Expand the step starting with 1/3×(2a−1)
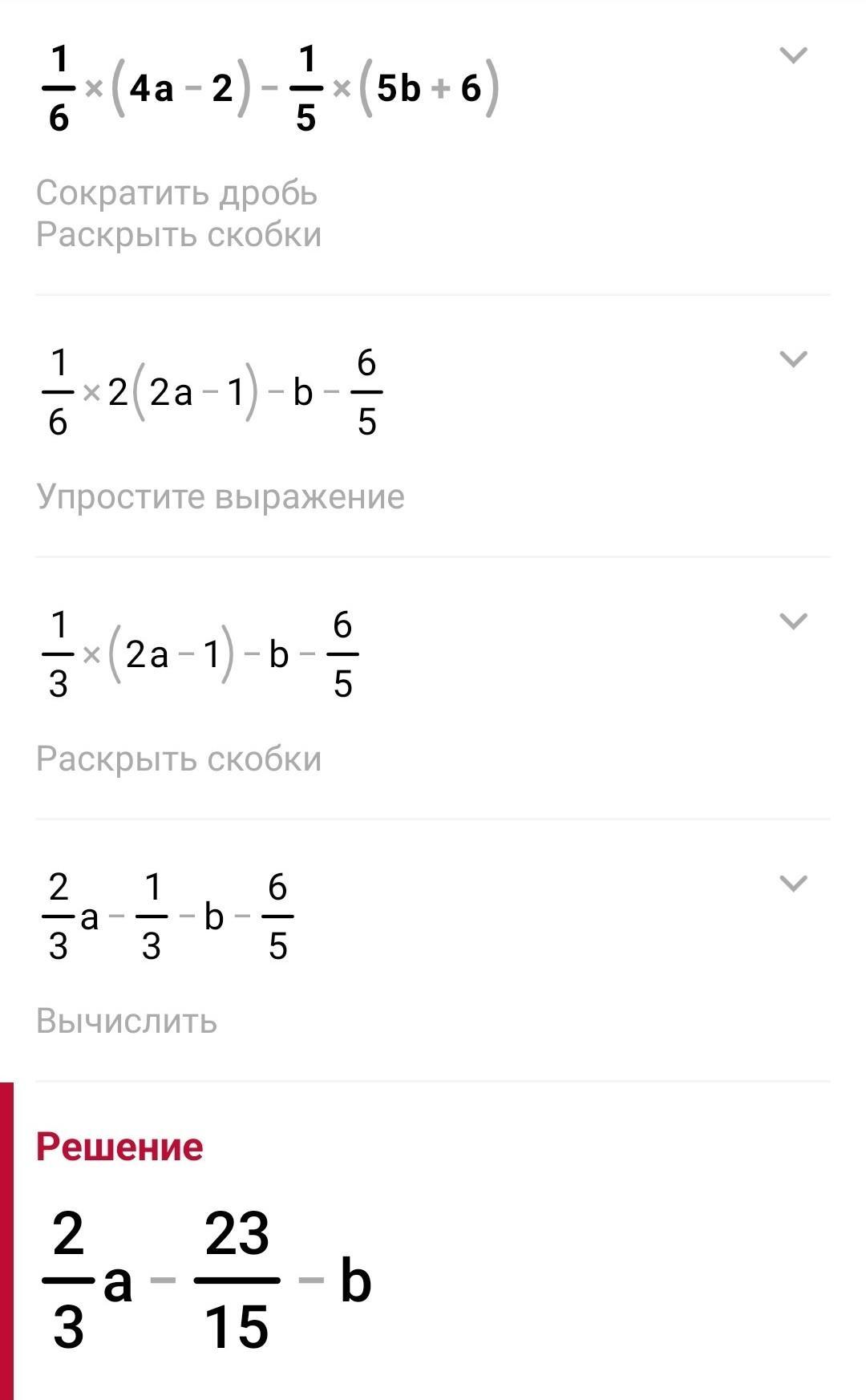 tap(793, 621)
